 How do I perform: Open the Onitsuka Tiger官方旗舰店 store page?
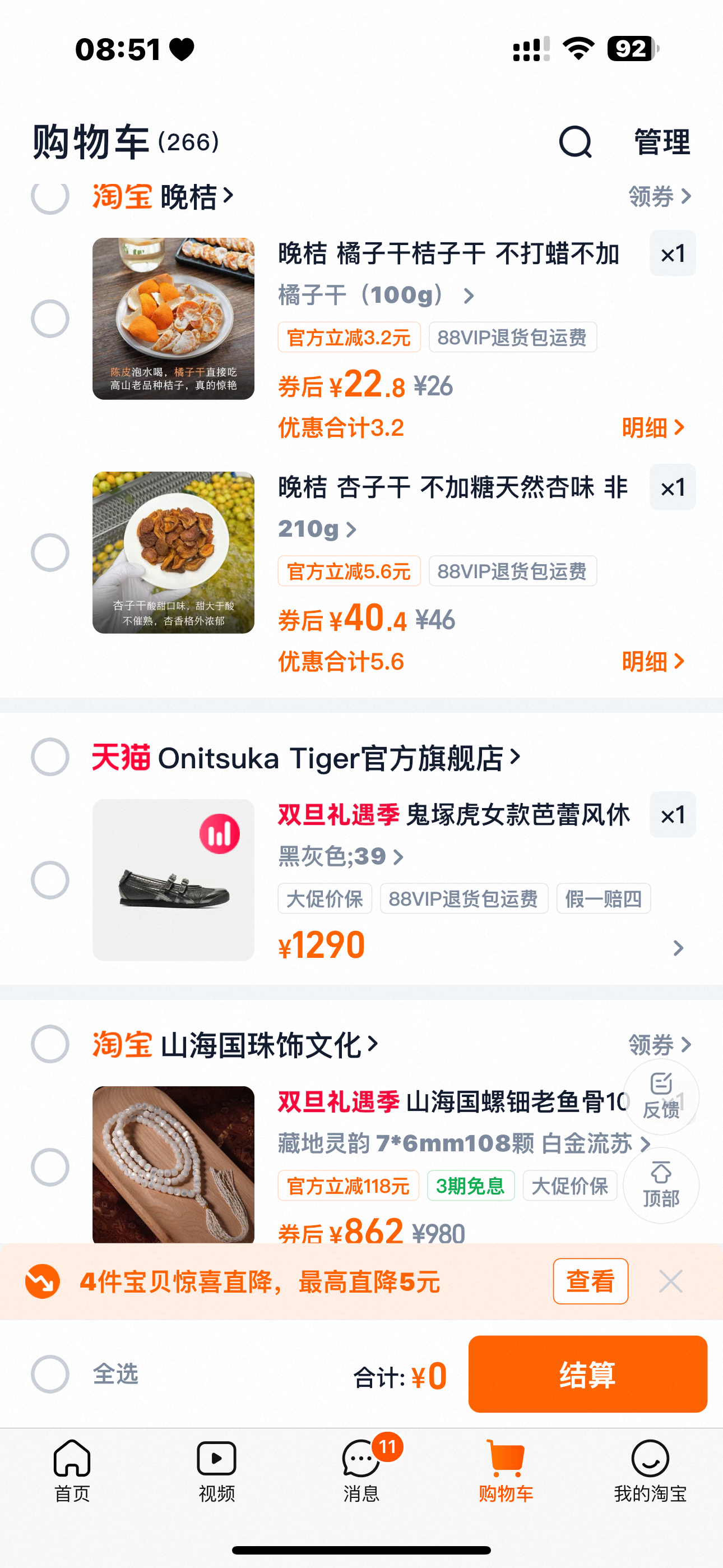[x=332, y=758]
